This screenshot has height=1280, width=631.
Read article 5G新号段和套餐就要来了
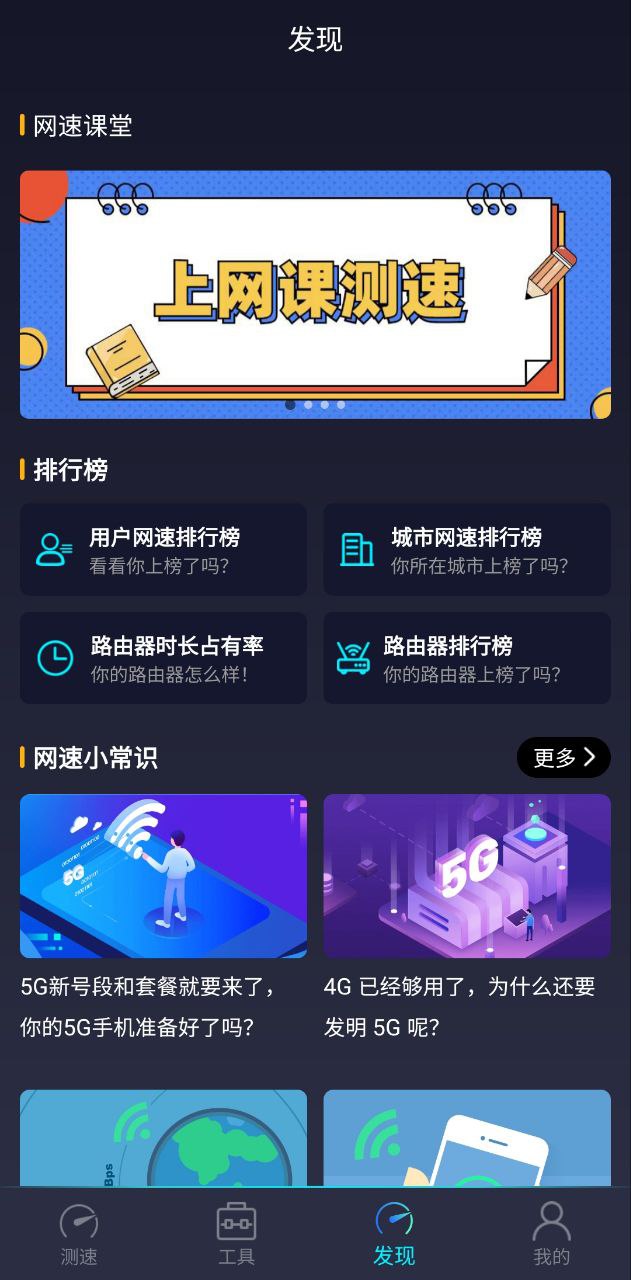point(163,918)
